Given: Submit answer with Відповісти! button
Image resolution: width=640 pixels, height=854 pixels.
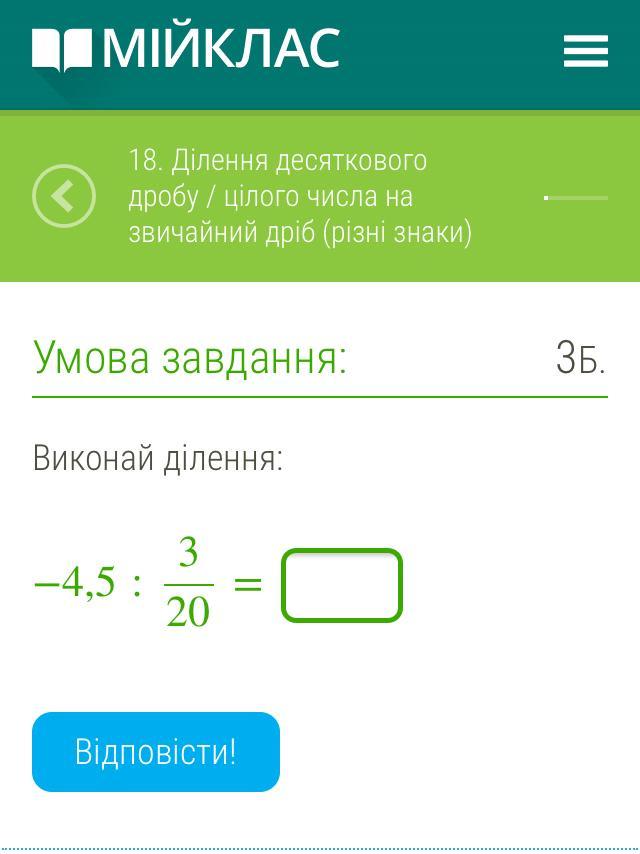Looking at the screenshot, I should 156,752.
